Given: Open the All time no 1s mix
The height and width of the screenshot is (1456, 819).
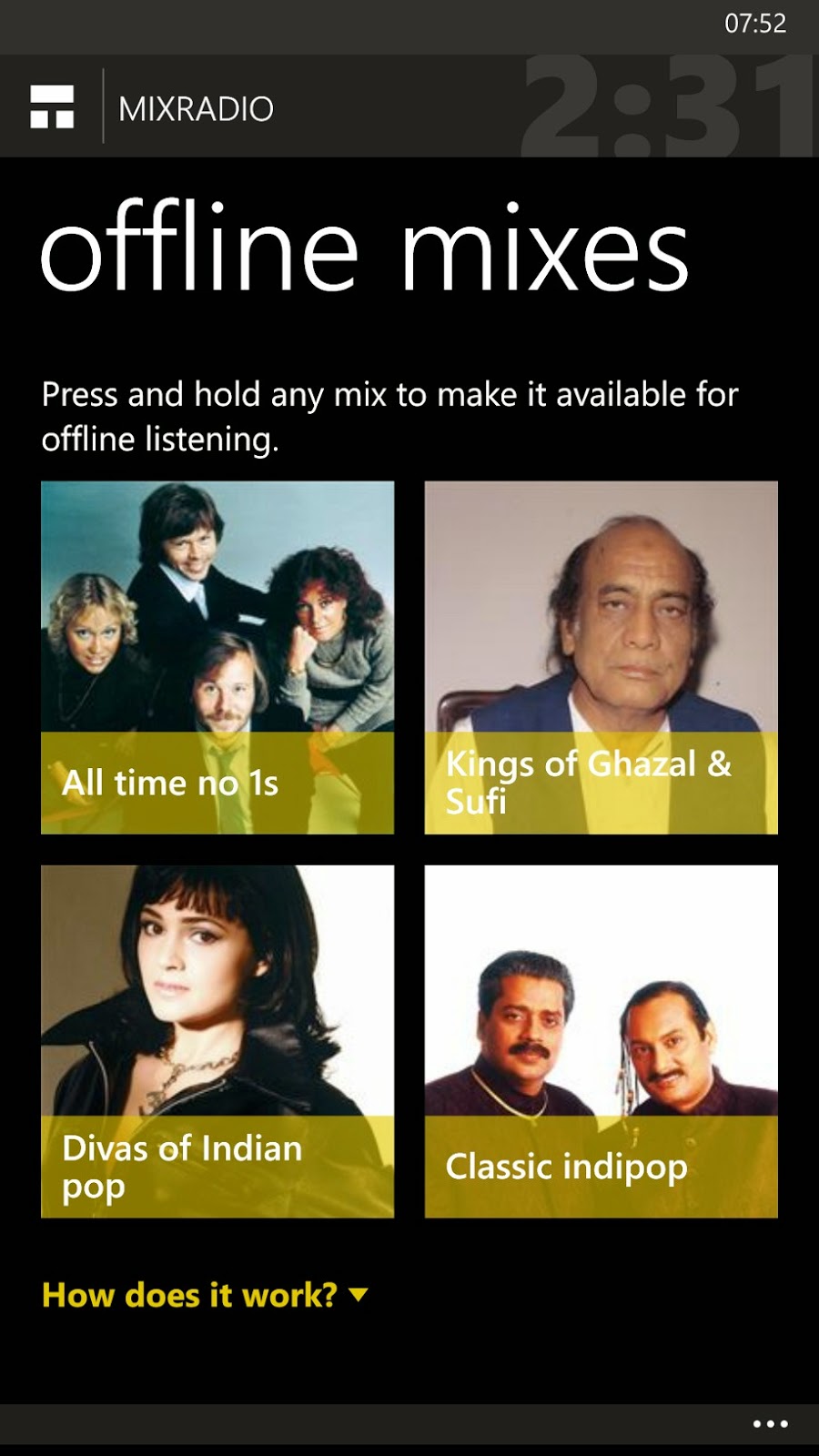Looking at the screenshot, I should [217, 657].
